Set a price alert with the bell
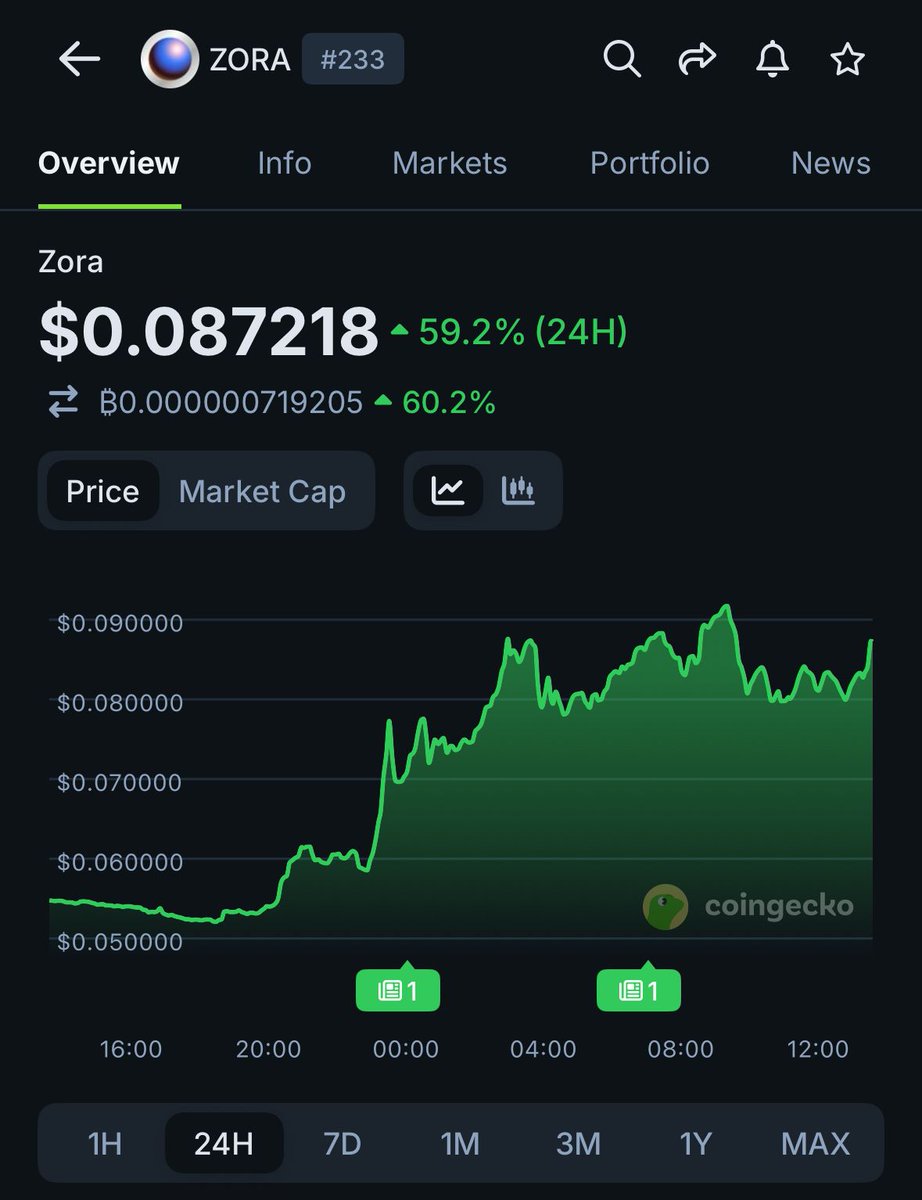 [772, 60]
